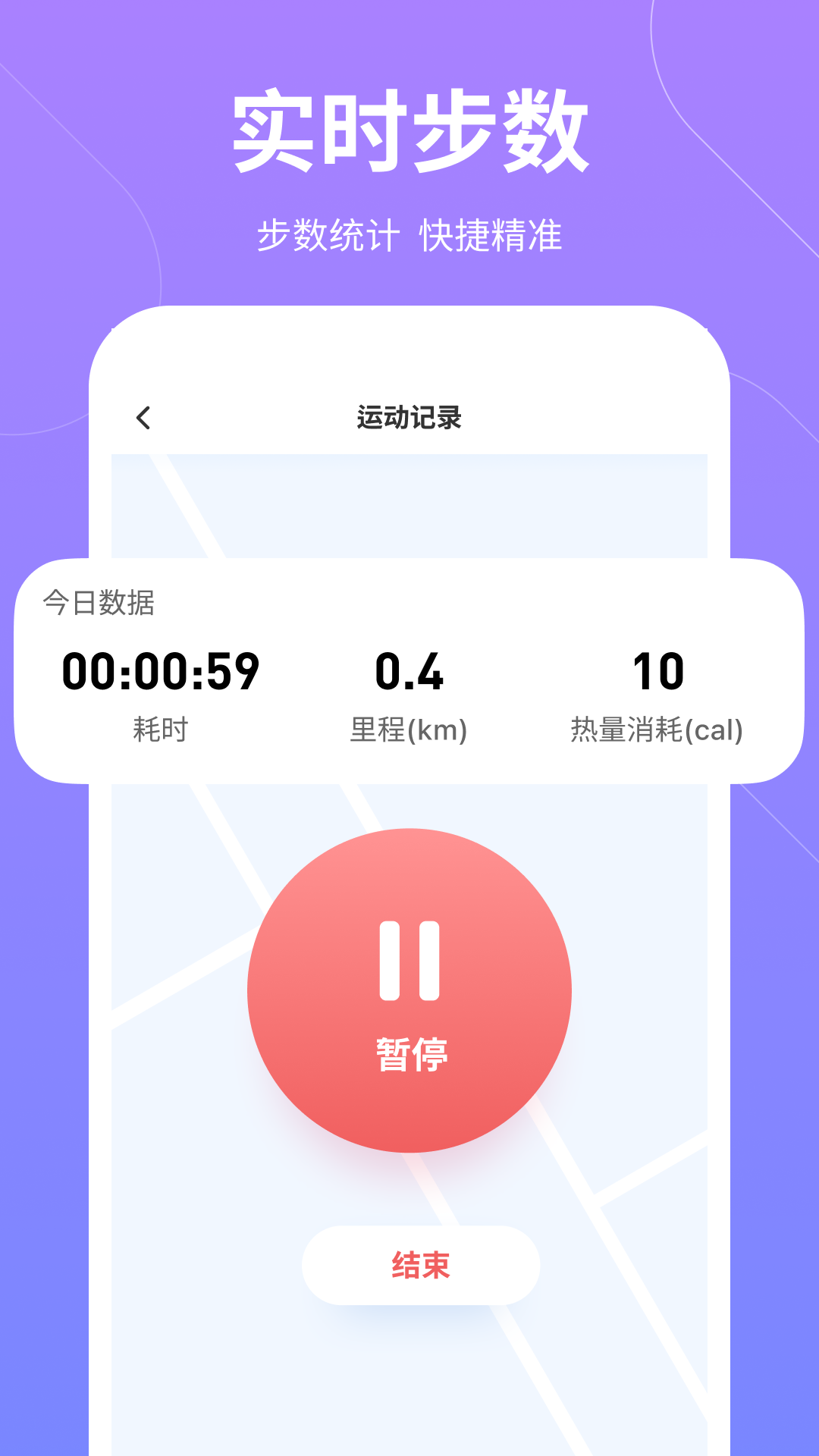Select the 里程(km) distance label
This screenshot has width=819, height=1456.
pyautogui.click(x=409, y=728)
